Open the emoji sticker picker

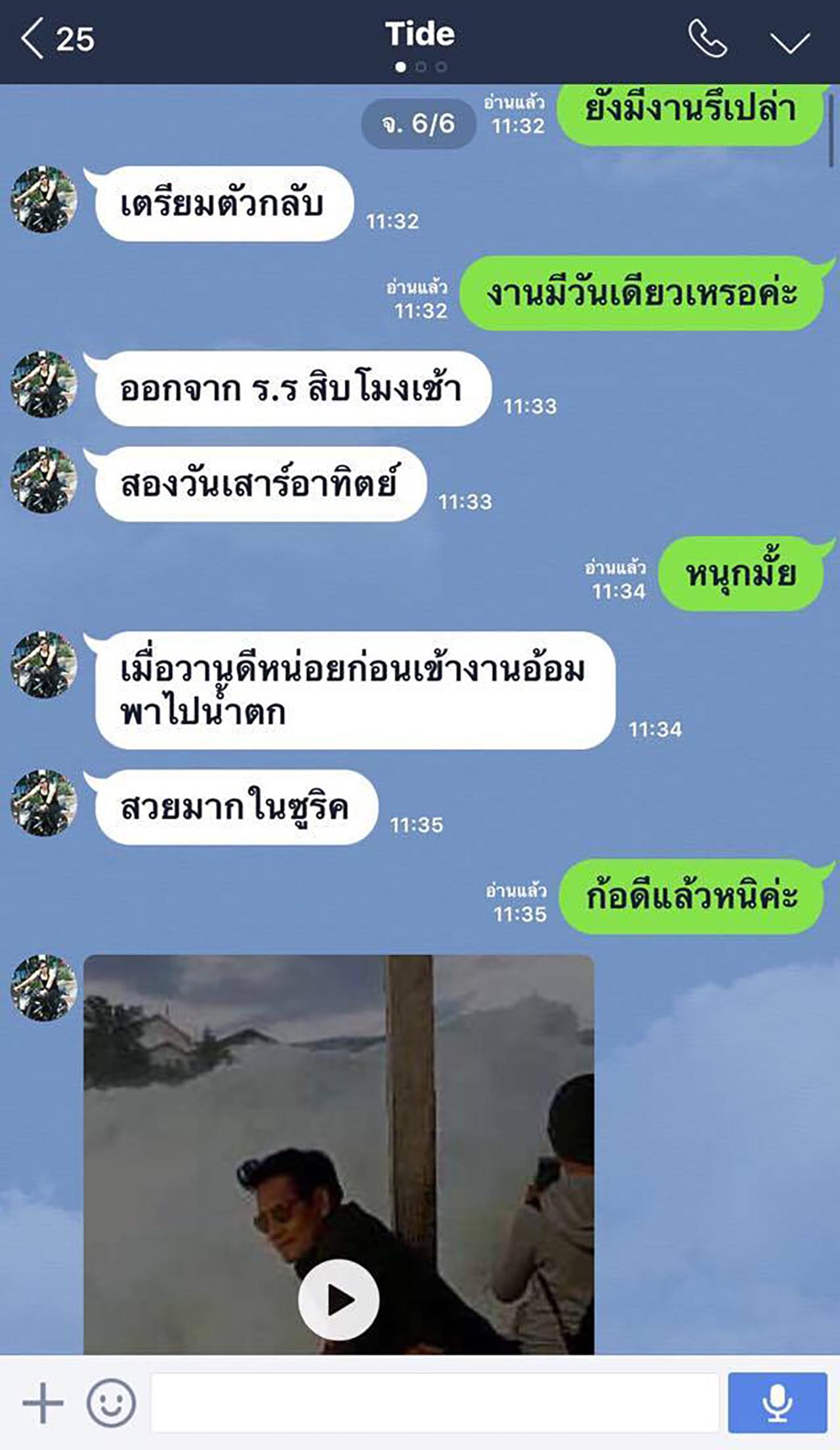111,1403
